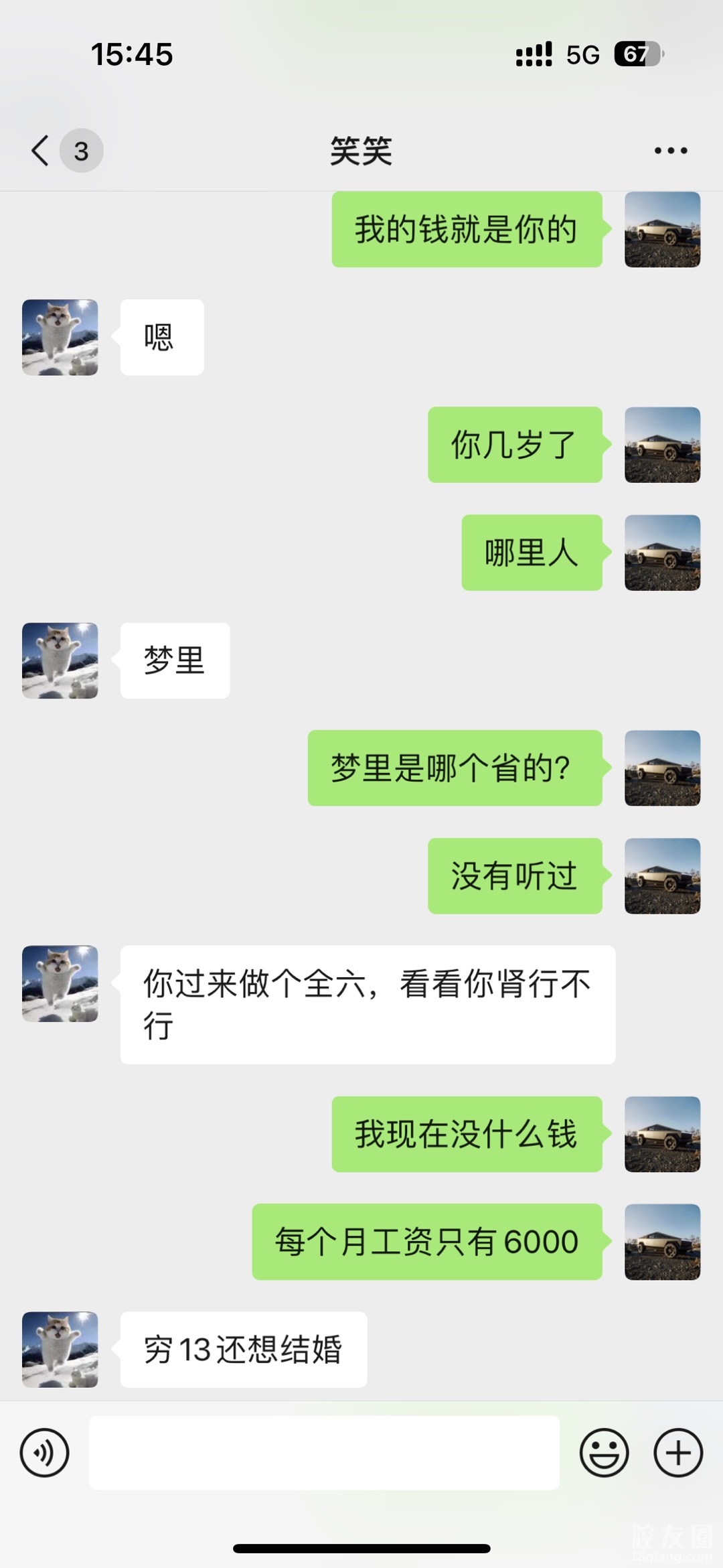The image size is (723, 1568).
Task: Go back to the chat list
Action: click(42, 150)
